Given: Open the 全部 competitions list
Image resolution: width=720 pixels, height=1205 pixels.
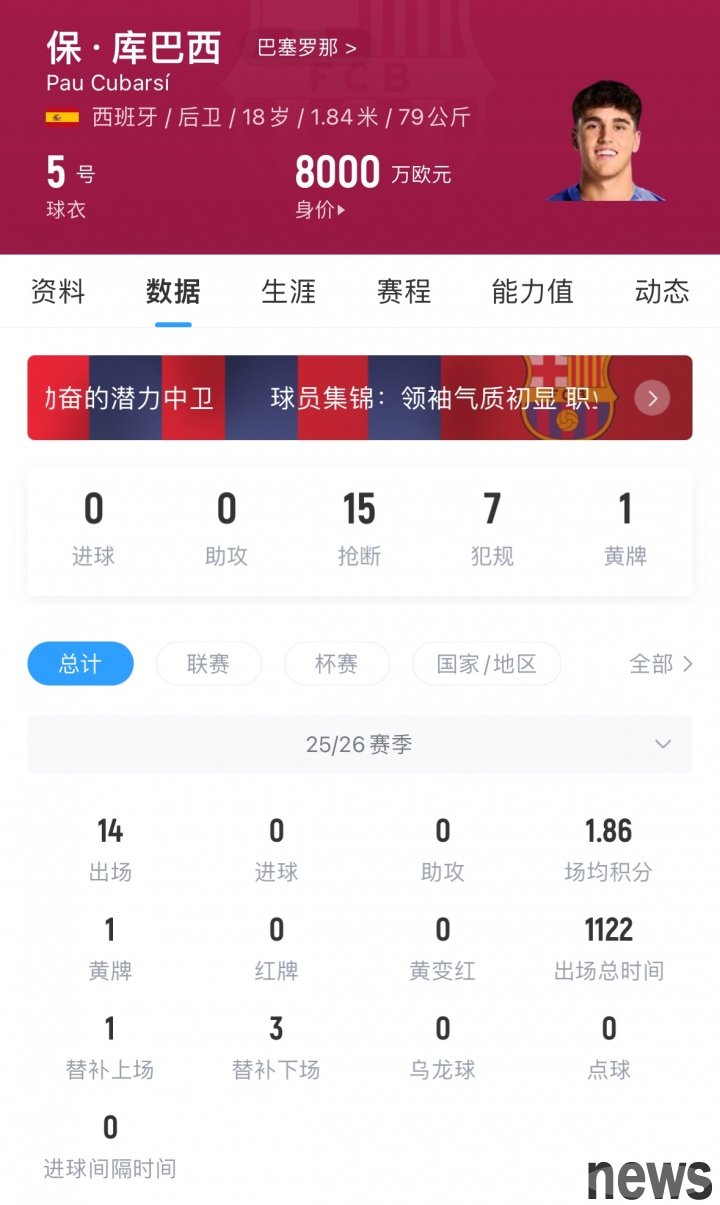Looking at the screenshot, I should (660, 663).
